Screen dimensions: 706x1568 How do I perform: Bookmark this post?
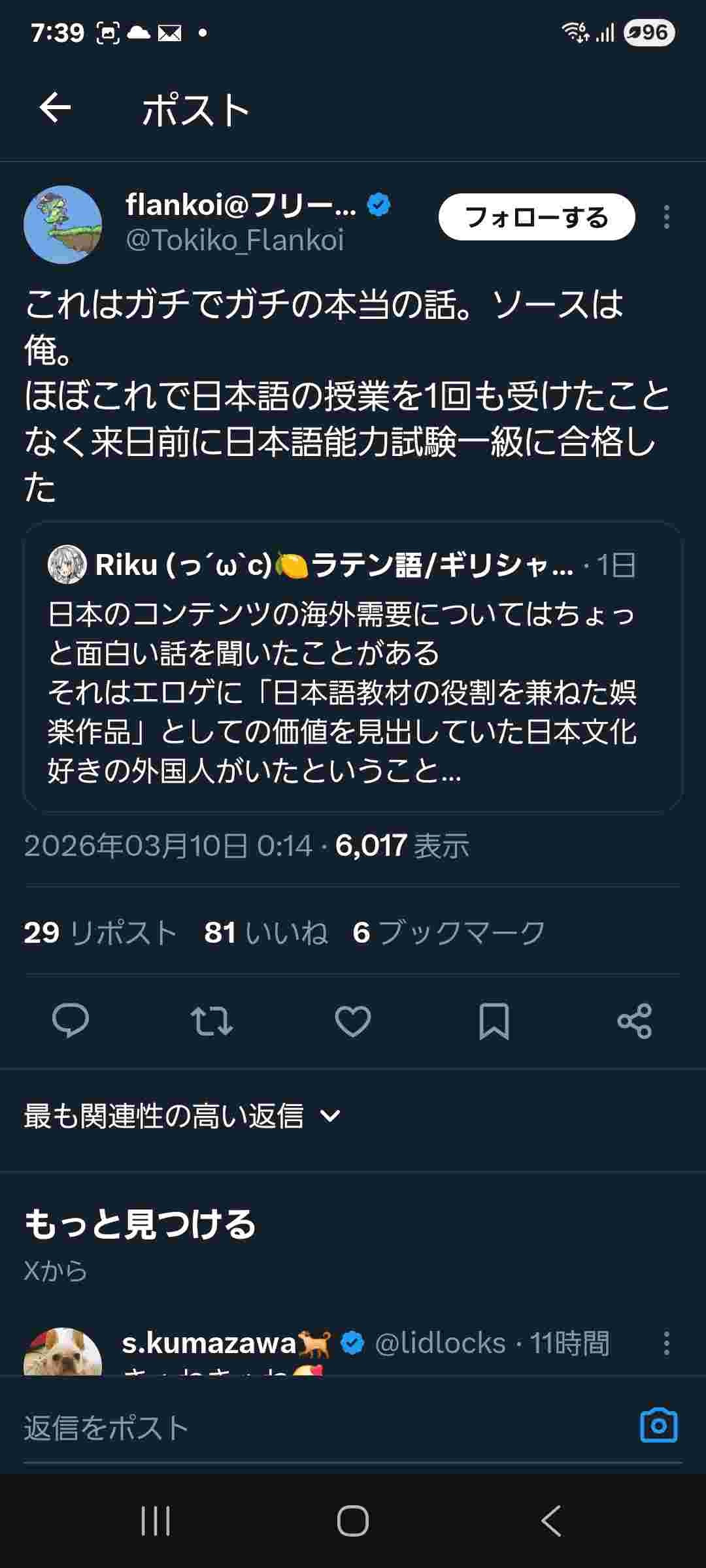tap(494, 1021)
